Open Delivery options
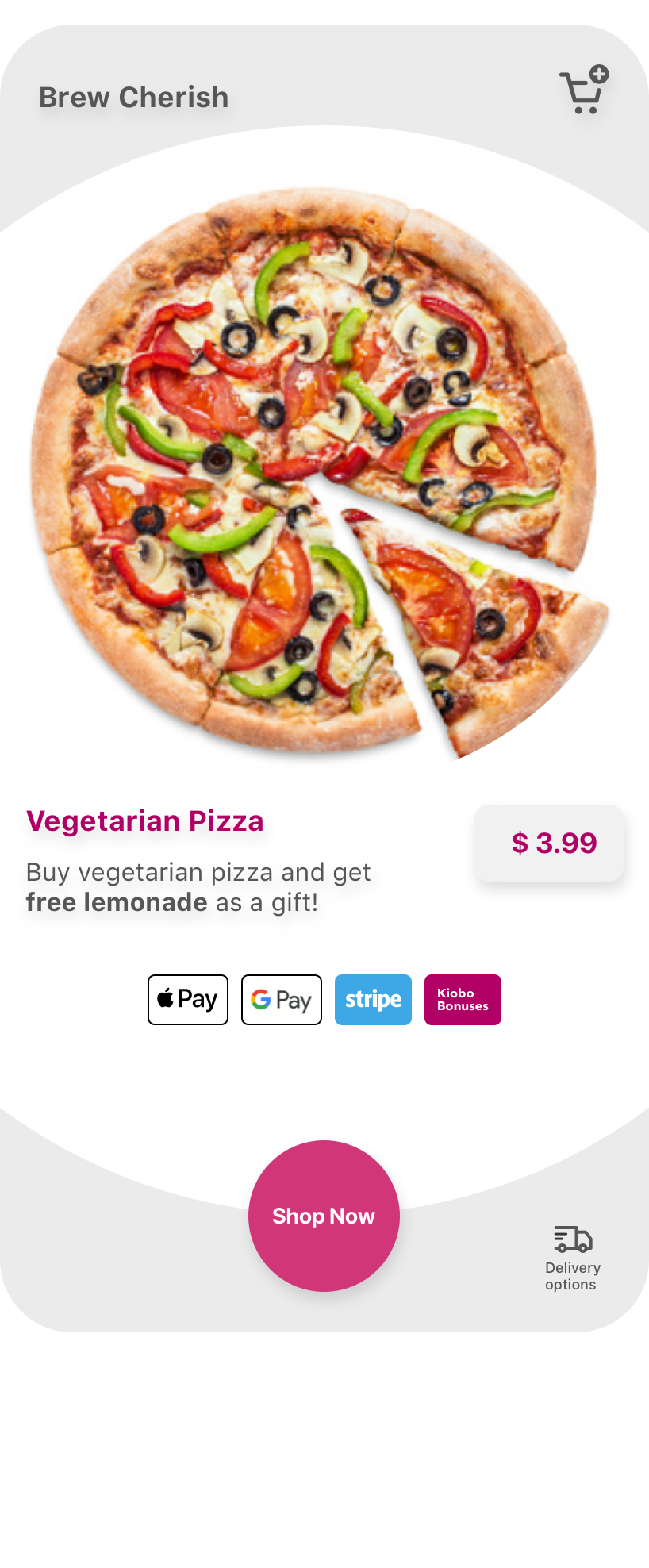The width and height of the screenshot is (649, 1568). (x=573, y=1258)
